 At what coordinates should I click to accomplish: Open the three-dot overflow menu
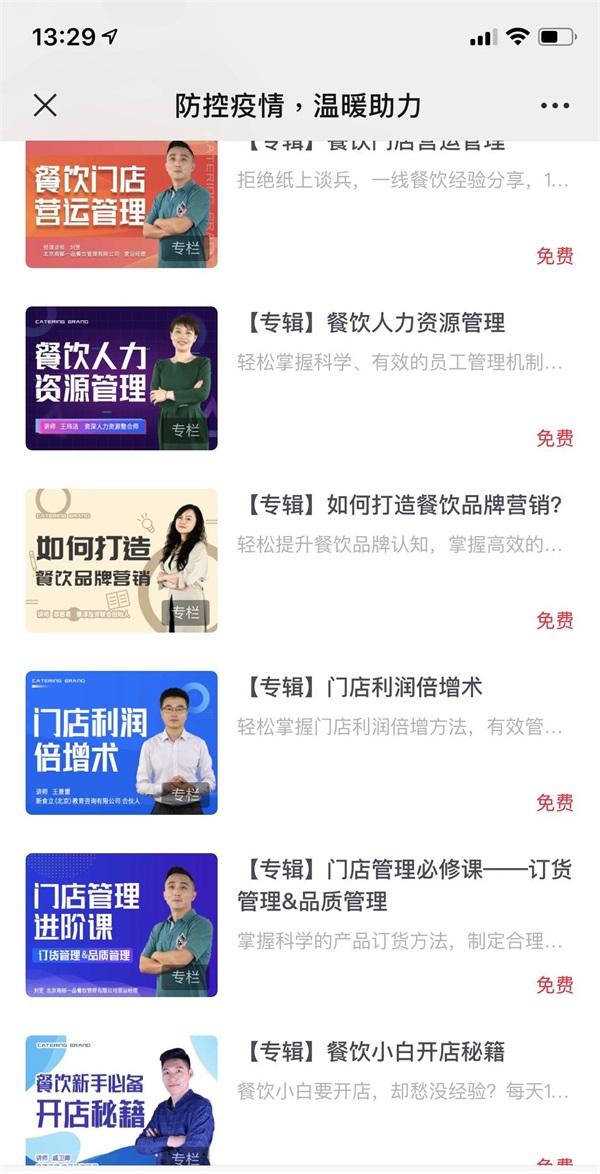coord(555,105)
